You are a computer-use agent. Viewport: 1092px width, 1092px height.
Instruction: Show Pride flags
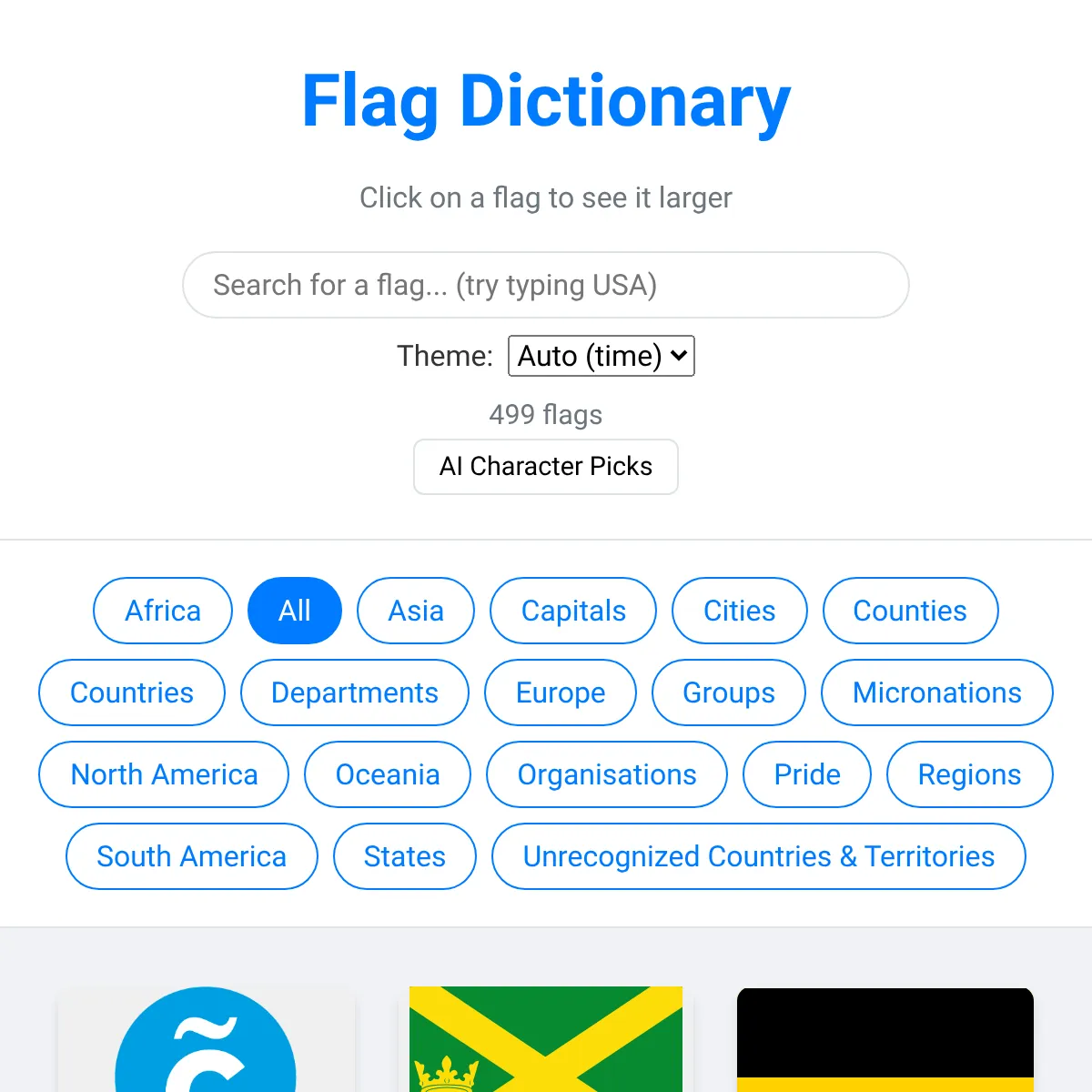(807, 774)
